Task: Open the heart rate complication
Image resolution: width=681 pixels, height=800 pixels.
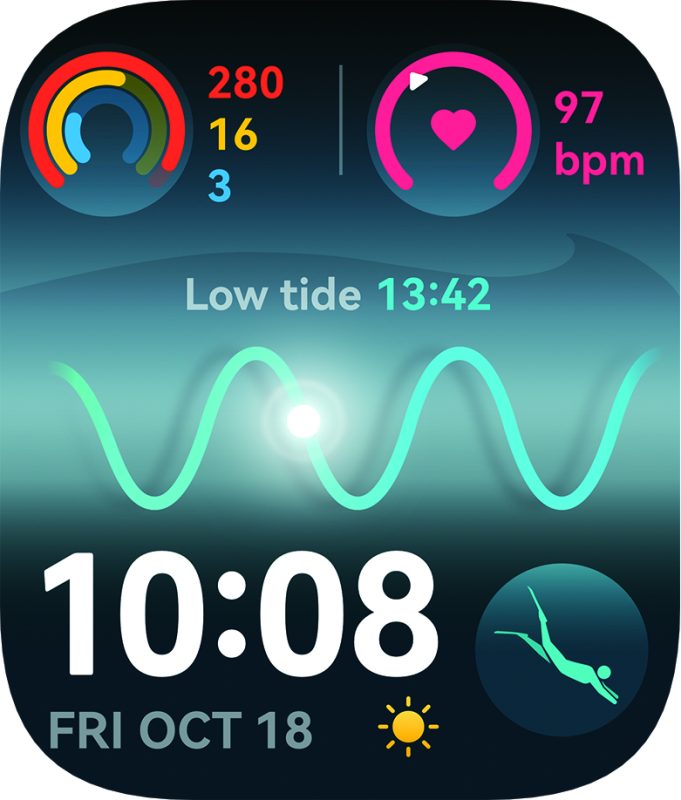Action: coord(452,130)
